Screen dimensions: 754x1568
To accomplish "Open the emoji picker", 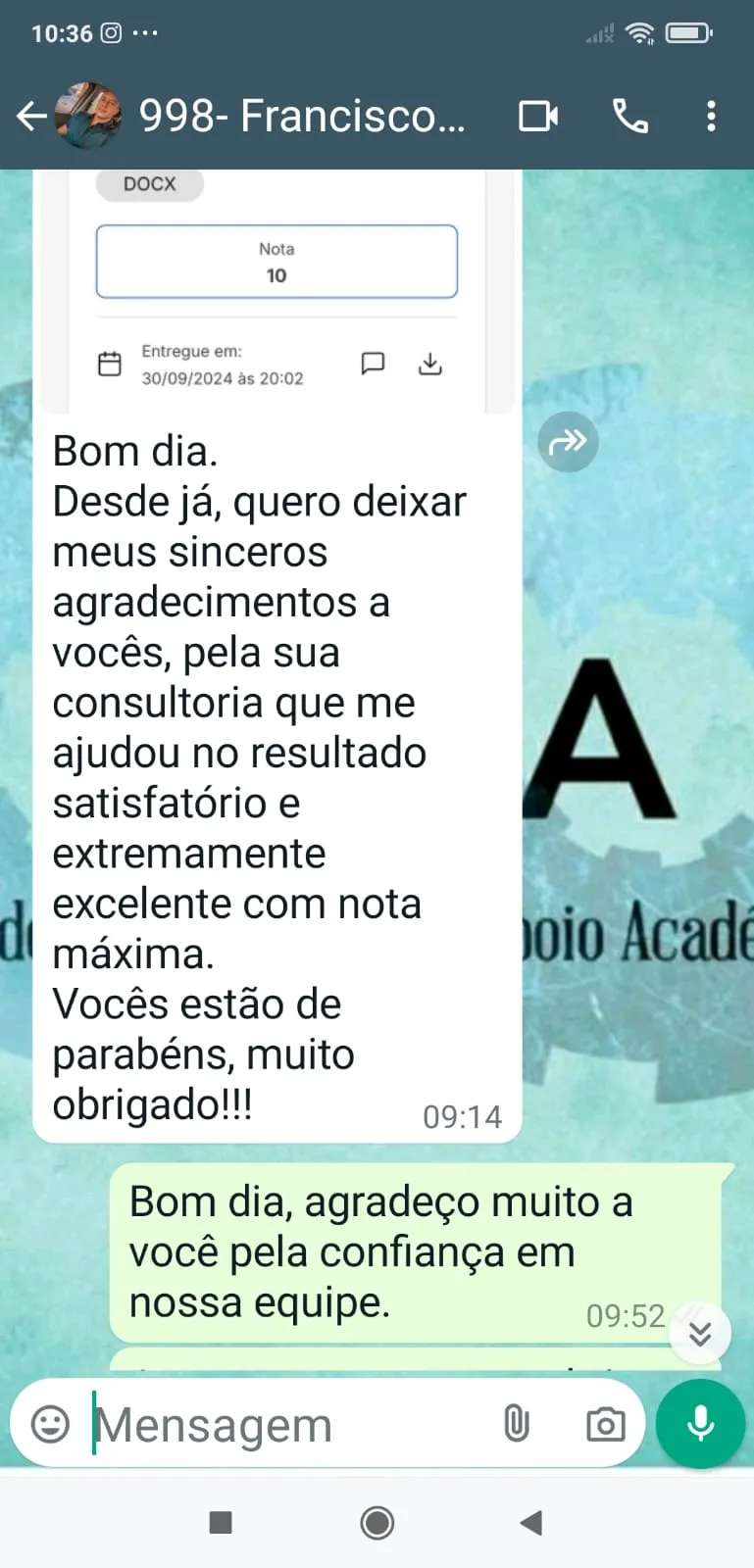I will (51, 1424).
